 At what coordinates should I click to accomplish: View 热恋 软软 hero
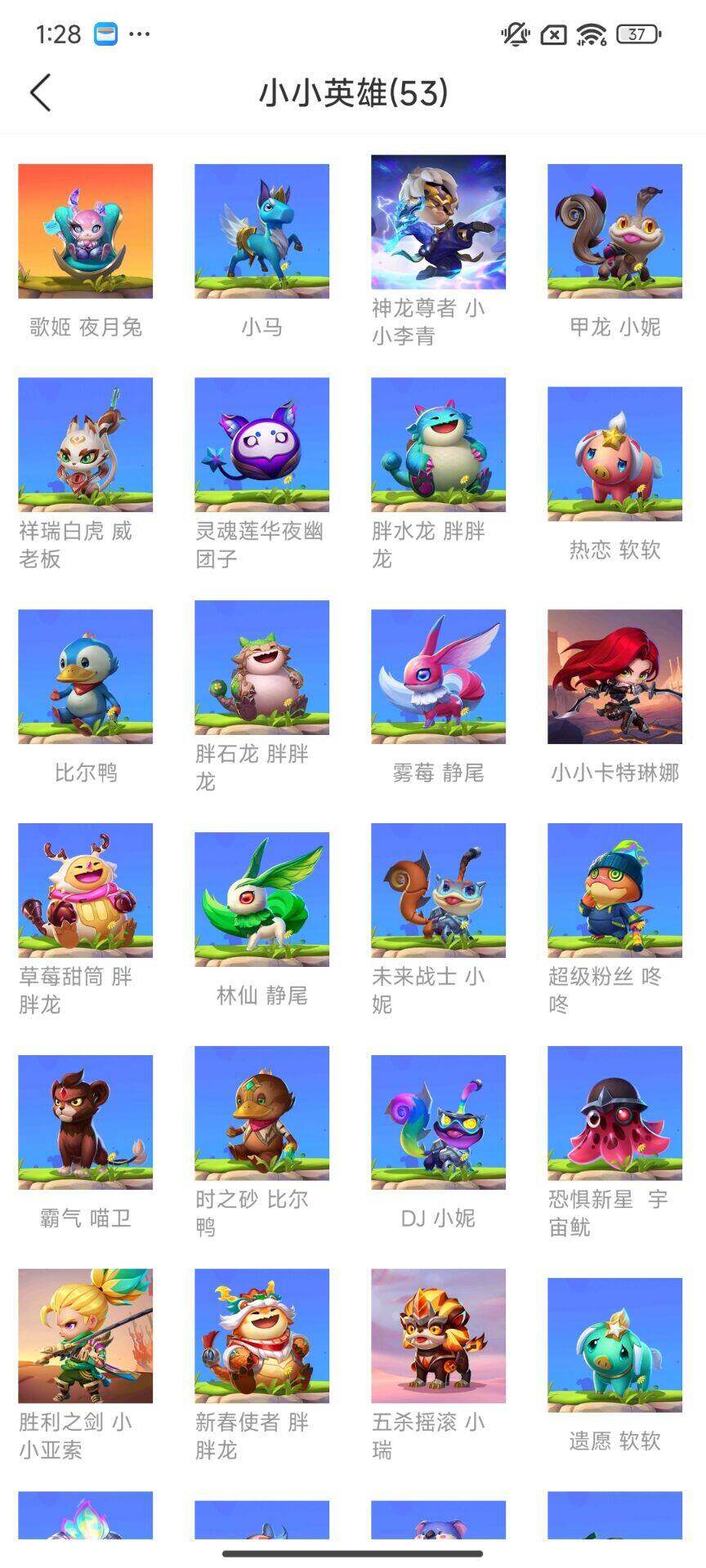(x=614, y=454)
